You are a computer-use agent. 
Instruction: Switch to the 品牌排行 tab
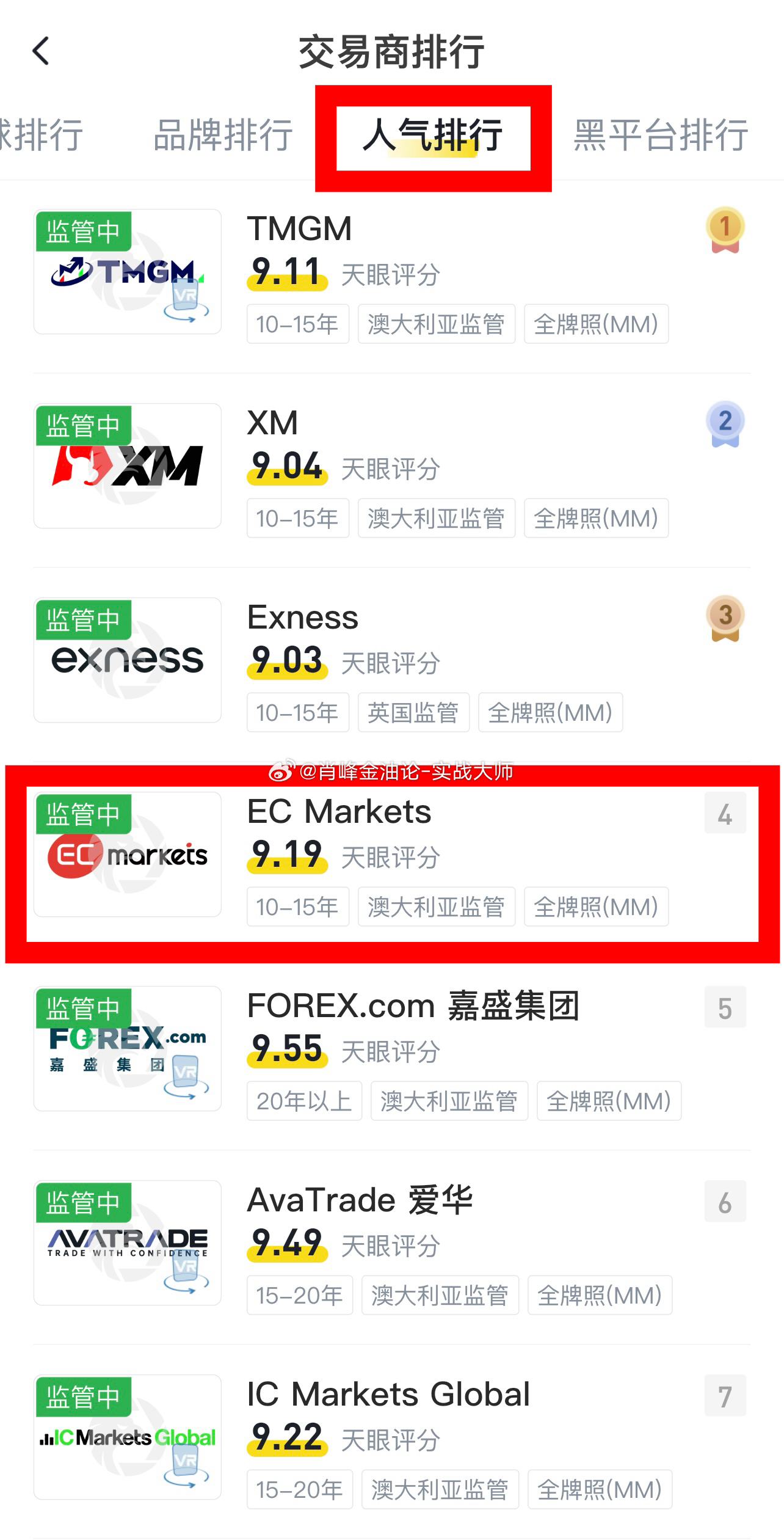(x=222, y=136)
